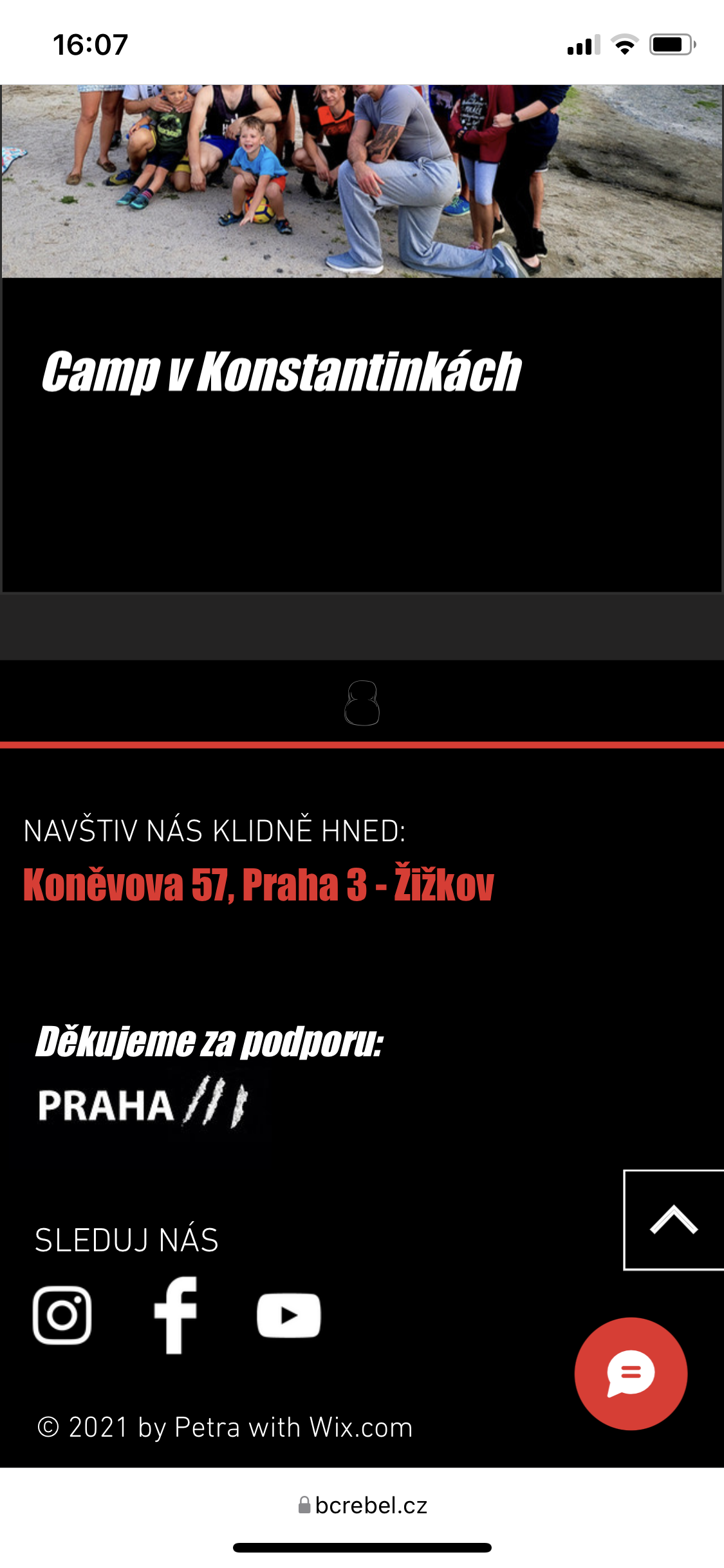This screenshot has height=1568, width=724.
Task: Tap the bcrebel.cz address bar
Action: pyautogui.click(x=362, y=1505)
